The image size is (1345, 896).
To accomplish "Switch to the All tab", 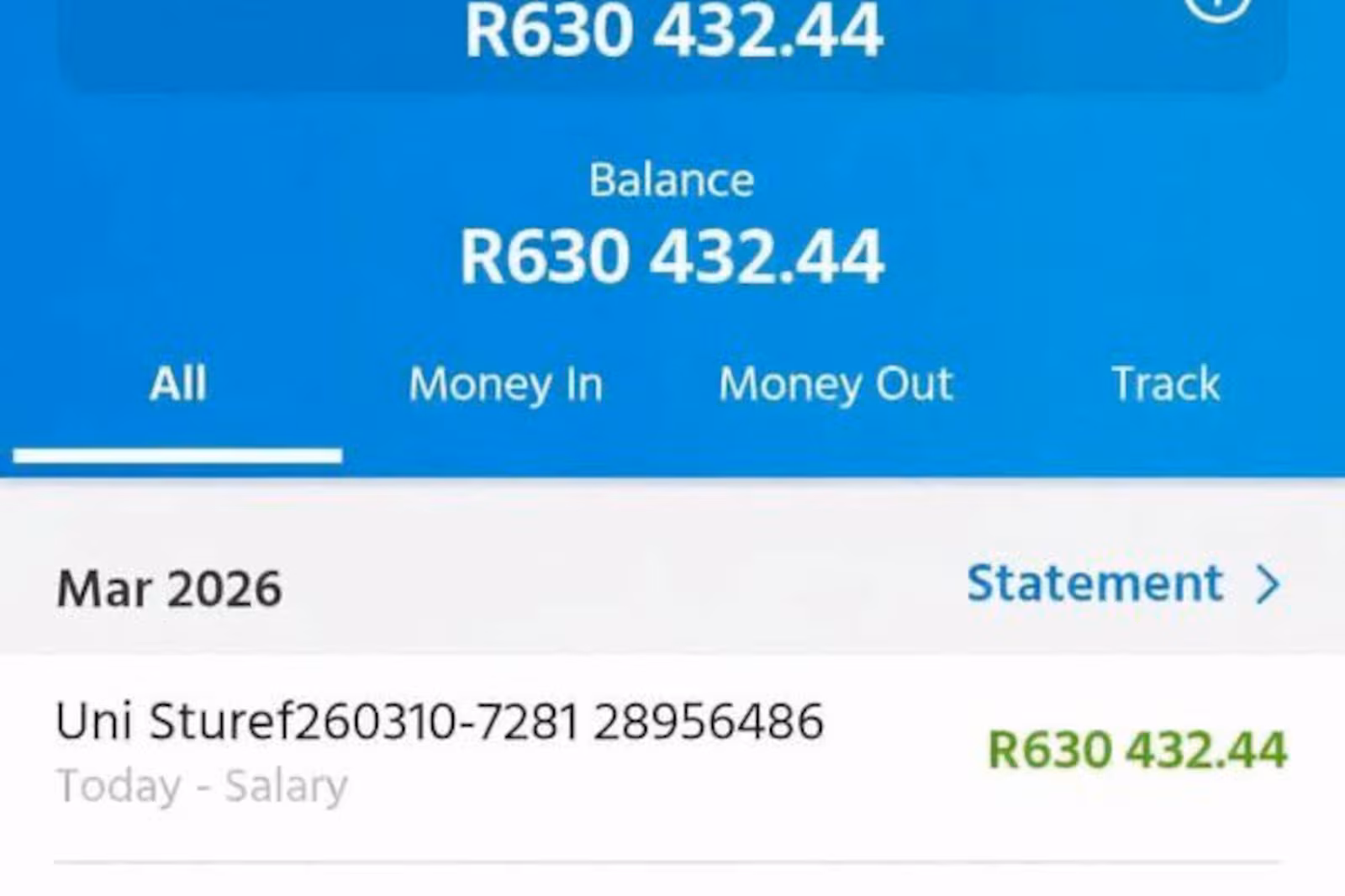I will [177, 385].
